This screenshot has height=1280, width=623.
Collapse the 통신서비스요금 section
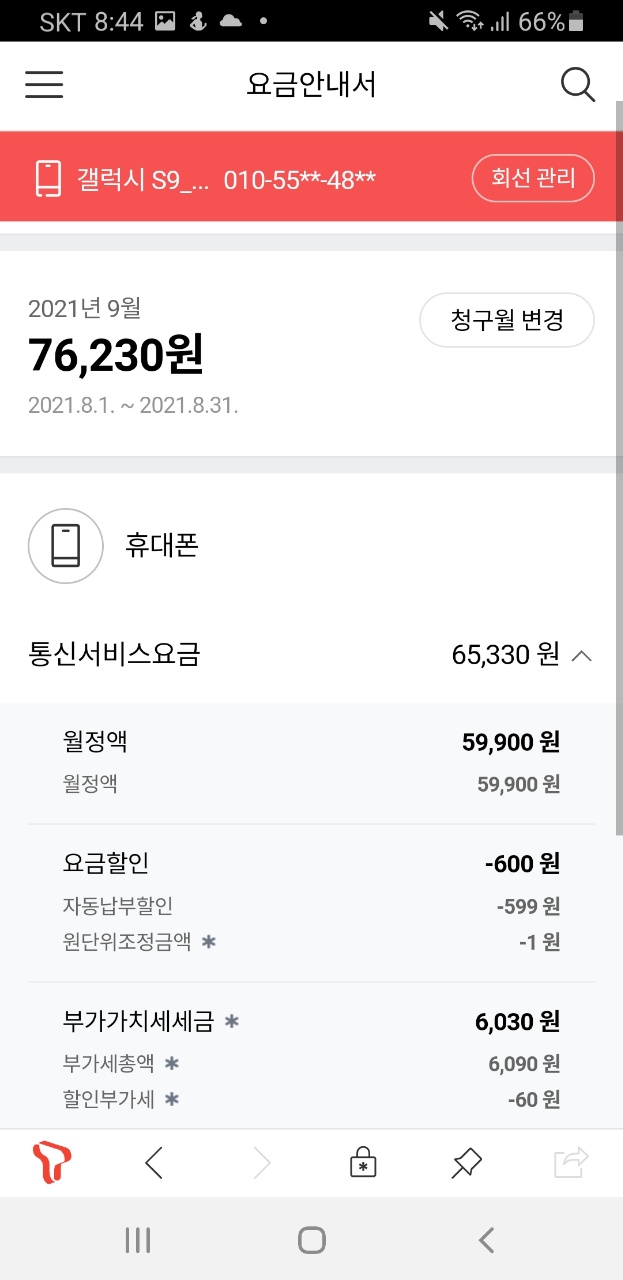(x=582, y=656)
